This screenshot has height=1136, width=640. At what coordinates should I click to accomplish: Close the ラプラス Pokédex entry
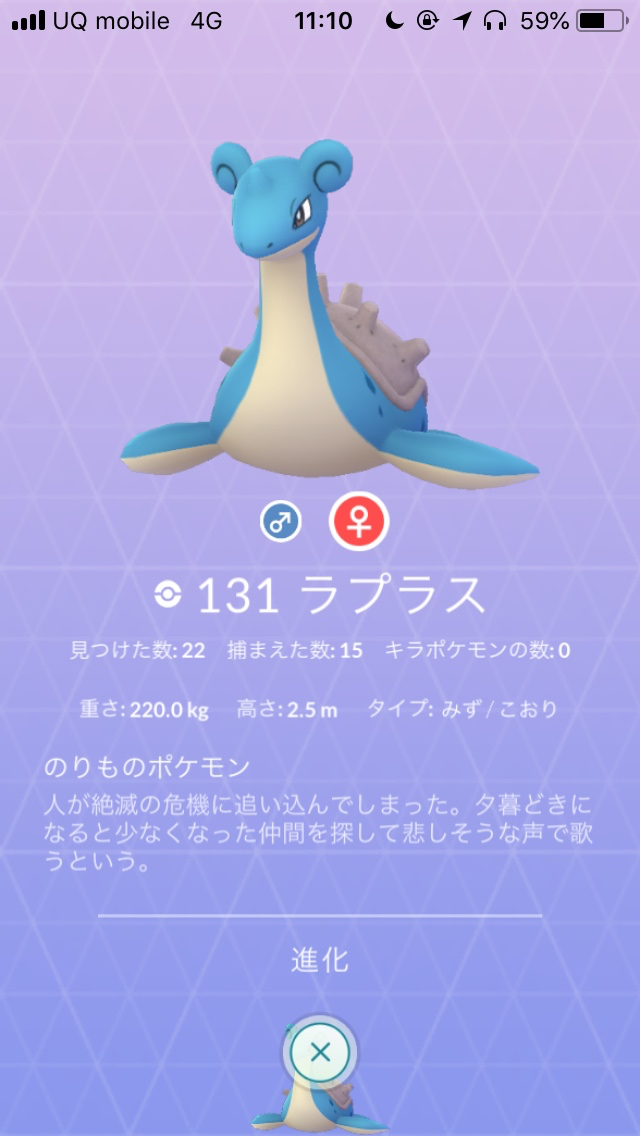coord(320,1051)
